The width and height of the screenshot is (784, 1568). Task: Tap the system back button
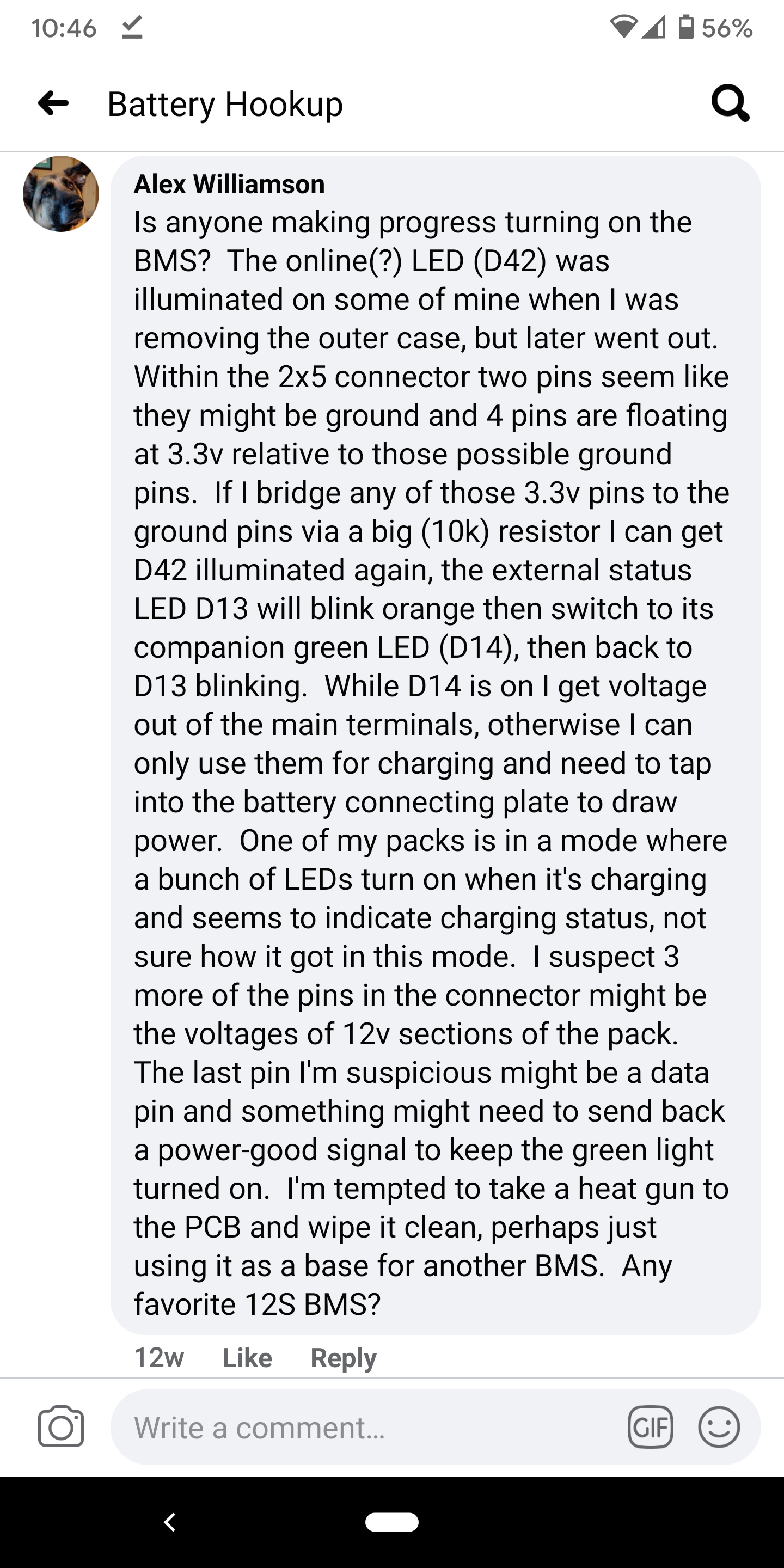coord(170,1522)
